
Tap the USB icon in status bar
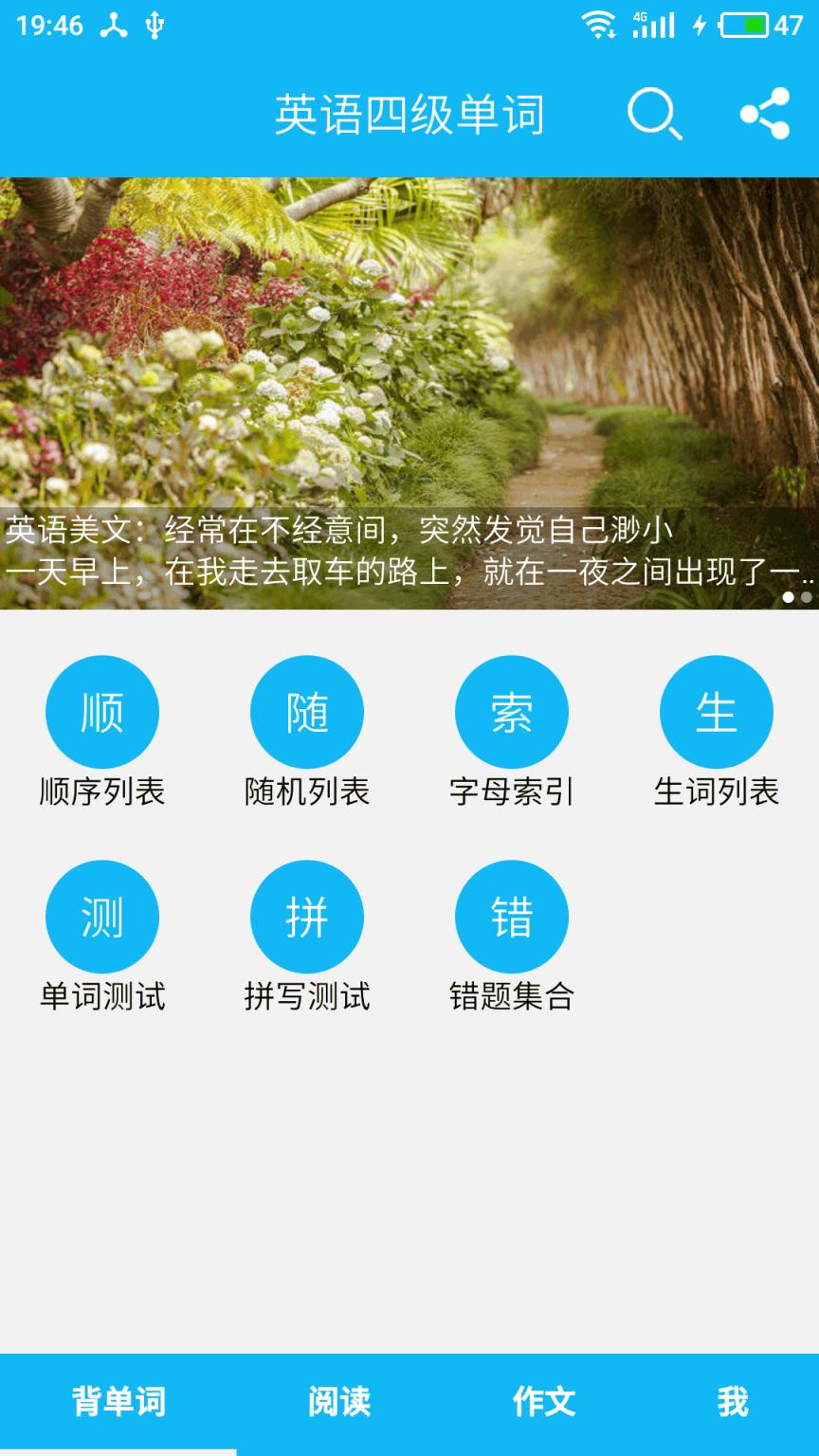click(x=155, y=26)
